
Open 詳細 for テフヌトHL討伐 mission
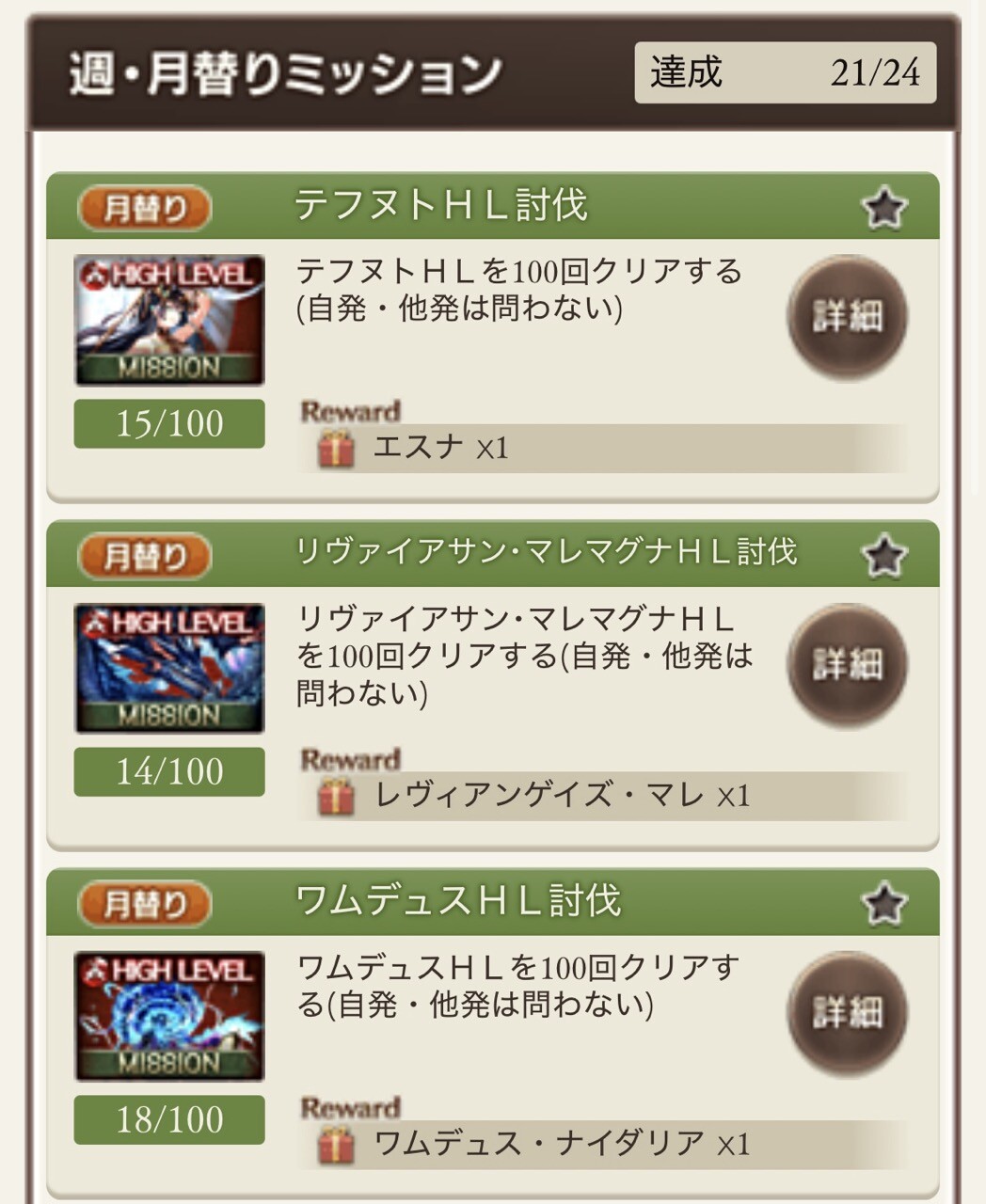tap(847, 317)
